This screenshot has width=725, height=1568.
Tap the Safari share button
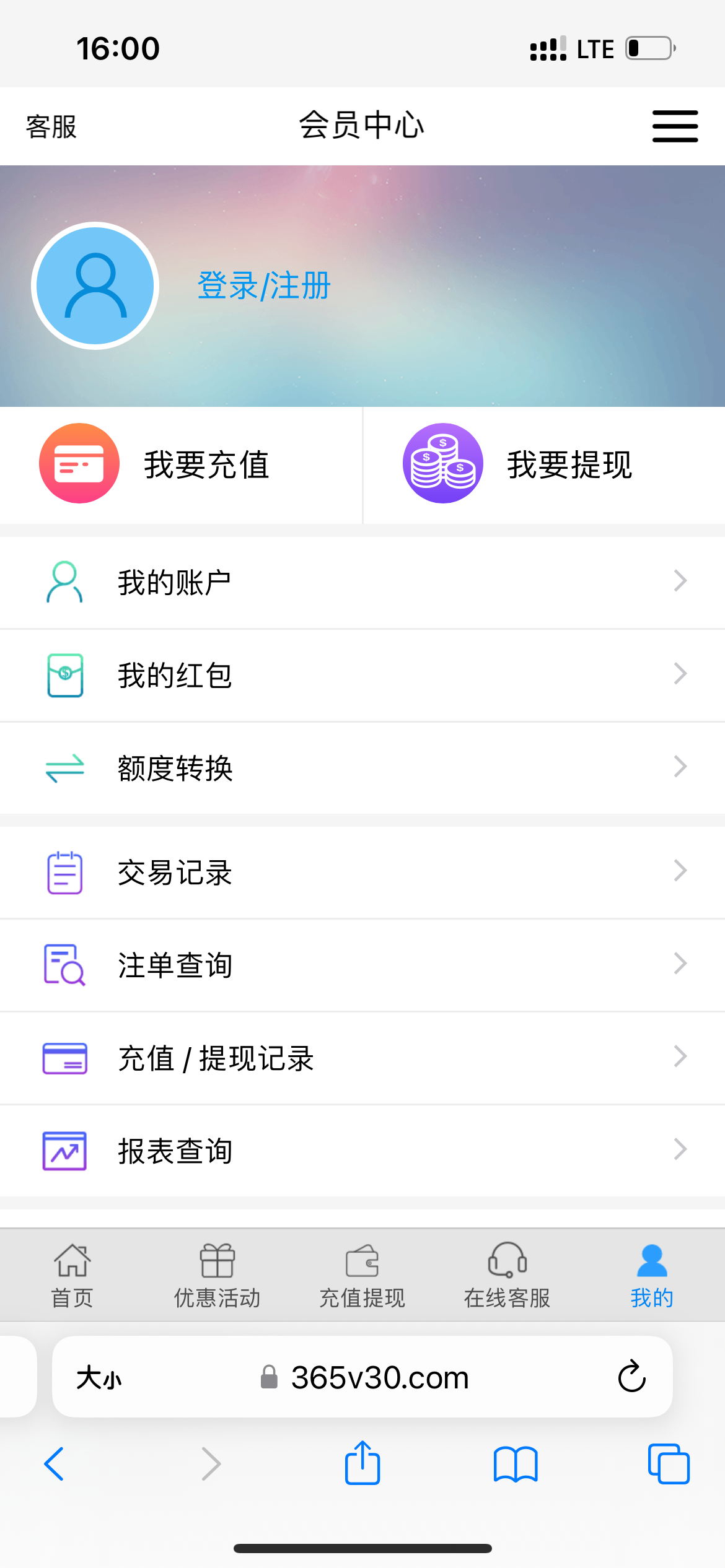(362, 1463)
